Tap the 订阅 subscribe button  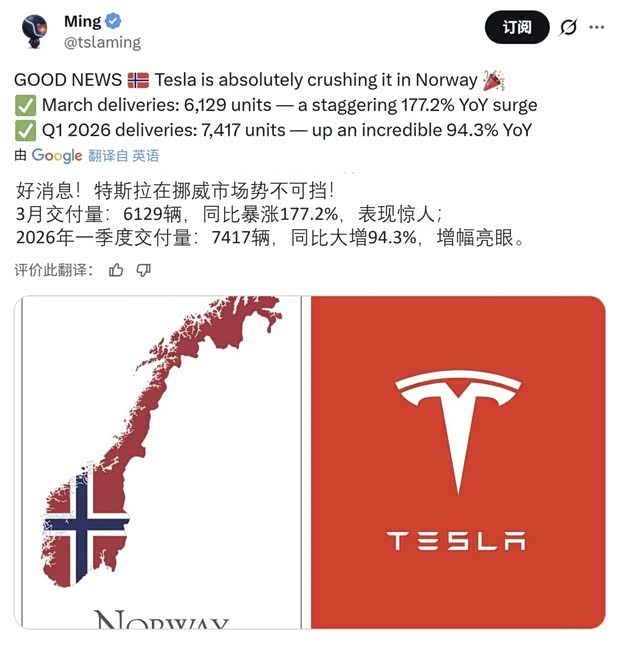point(517,27)
